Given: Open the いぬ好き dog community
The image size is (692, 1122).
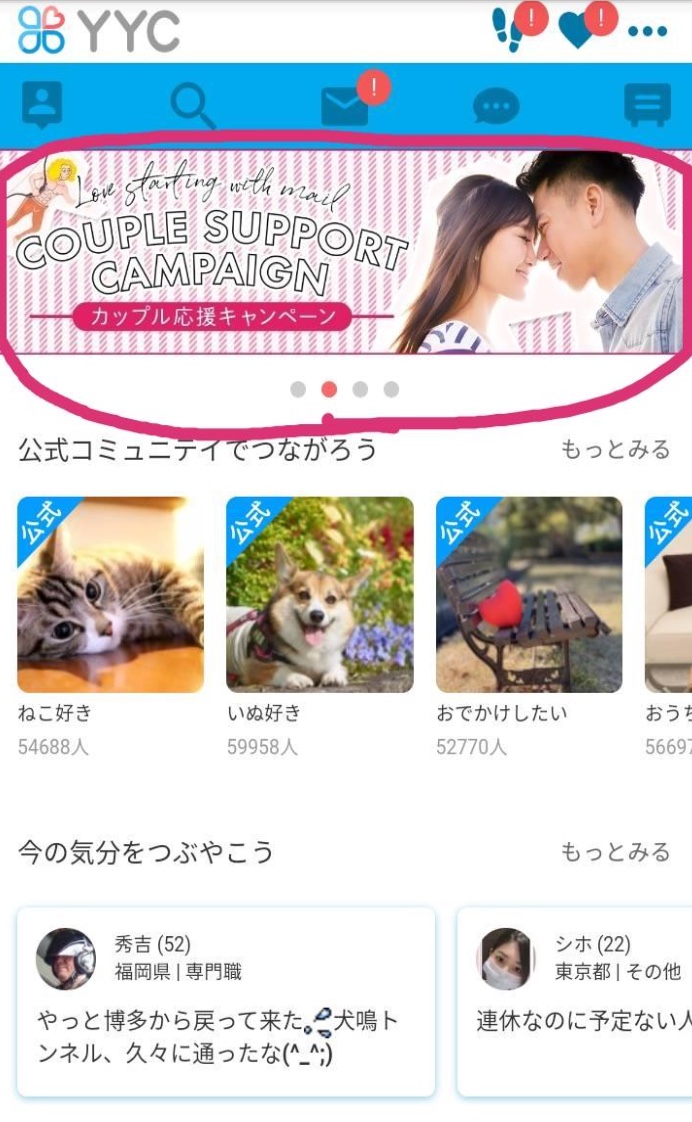Looking at the screenshot, I should (319, 595).
